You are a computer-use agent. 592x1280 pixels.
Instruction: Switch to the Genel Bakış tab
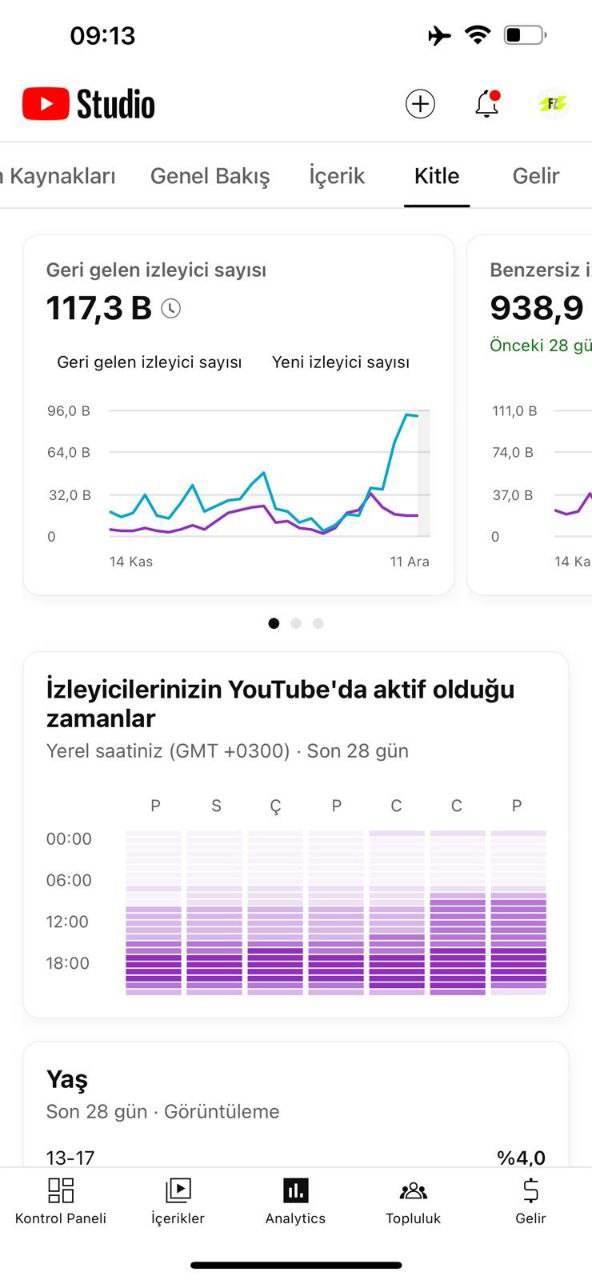pyautogui.click(x=210, y=176)
